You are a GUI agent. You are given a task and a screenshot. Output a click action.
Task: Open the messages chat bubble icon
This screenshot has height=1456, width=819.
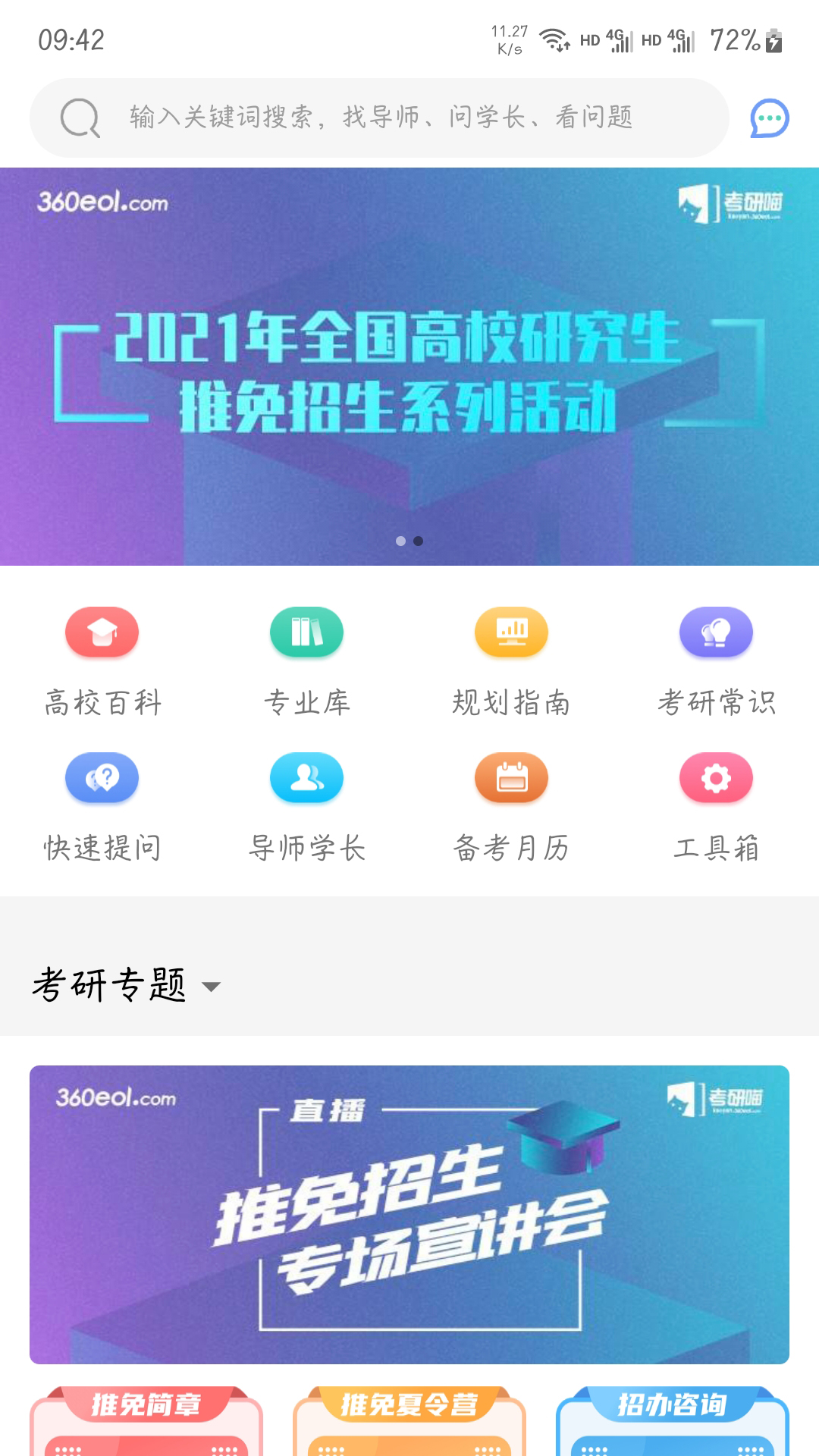tap(769, 118)
